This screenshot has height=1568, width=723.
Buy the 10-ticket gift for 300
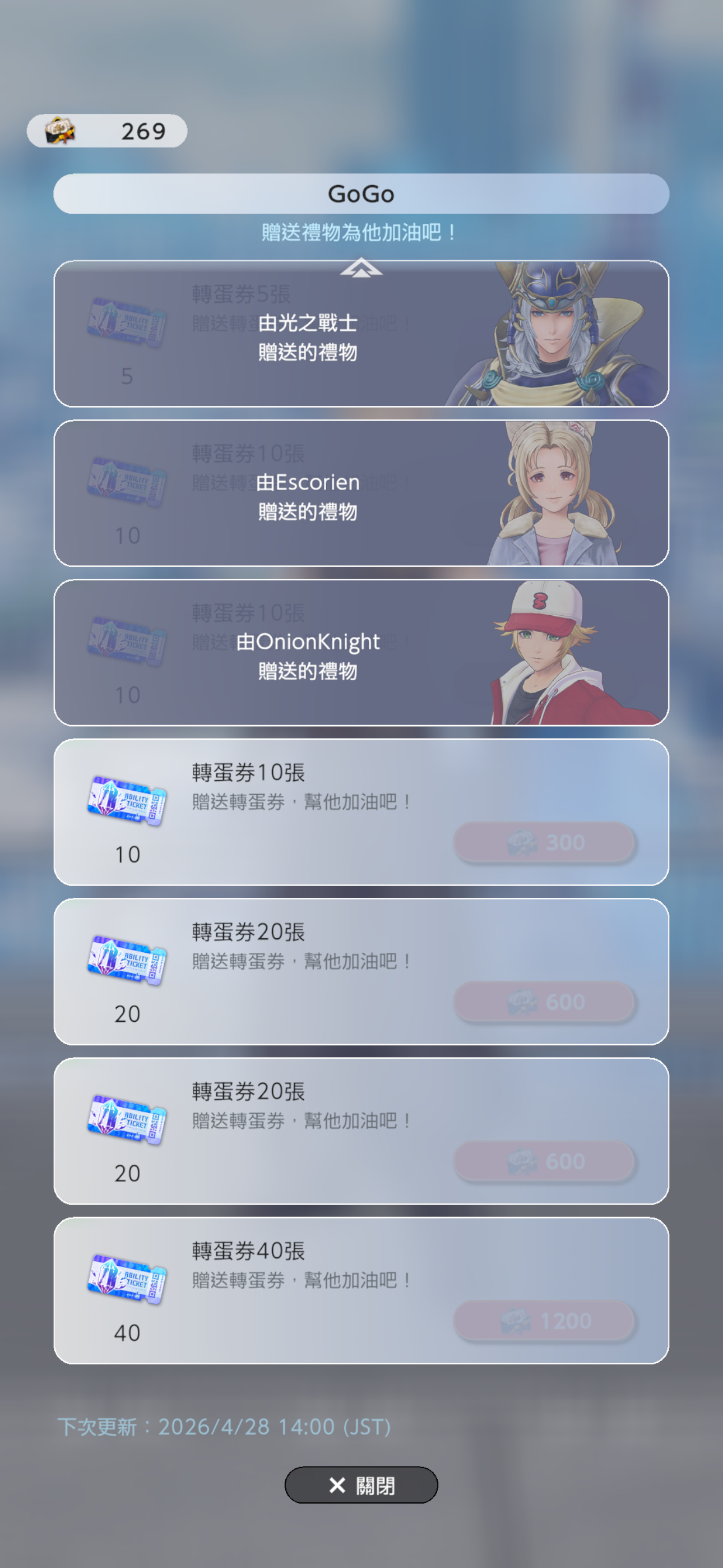[544, 842]
